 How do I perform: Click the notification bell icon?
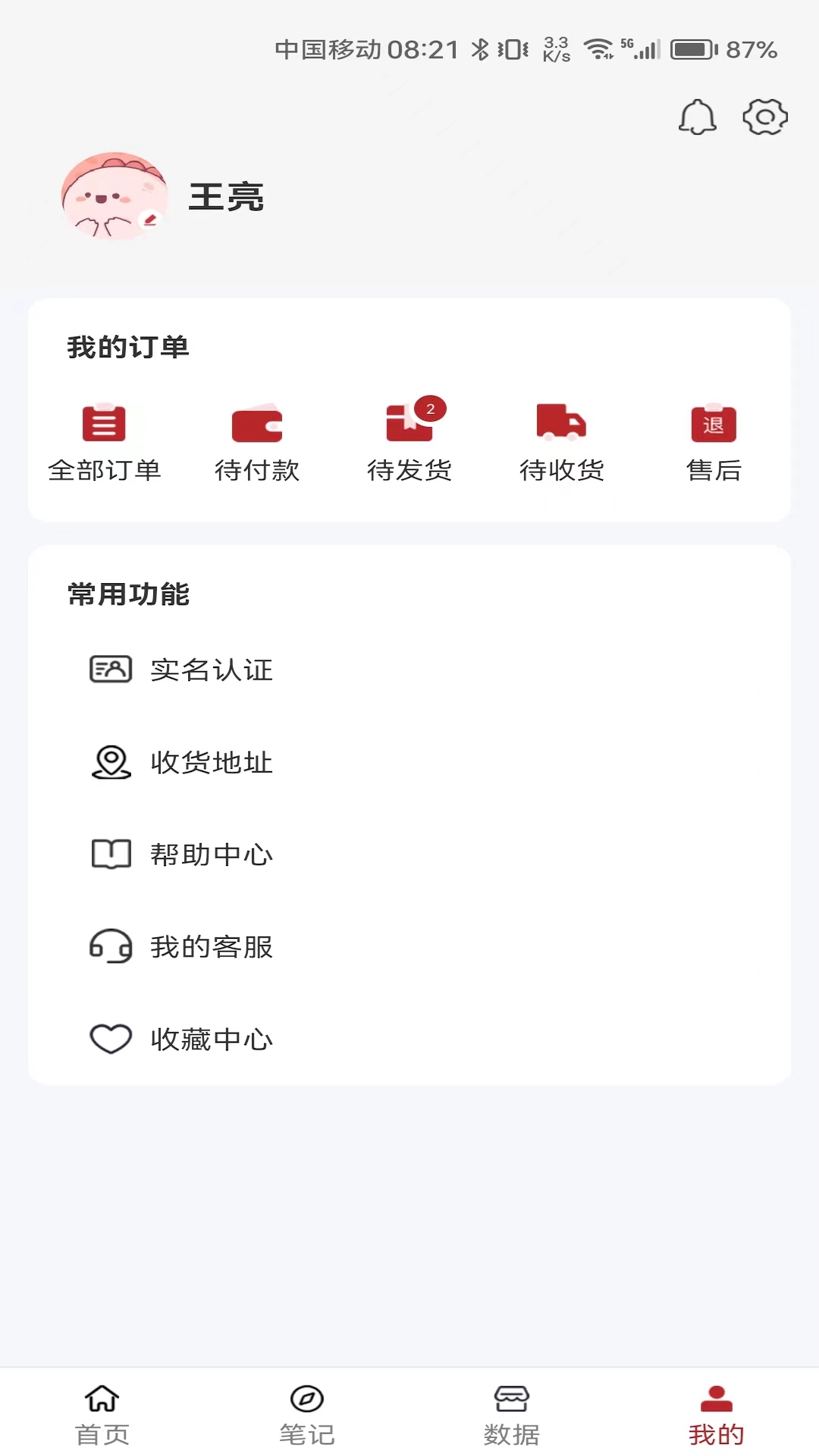(698, 118)
